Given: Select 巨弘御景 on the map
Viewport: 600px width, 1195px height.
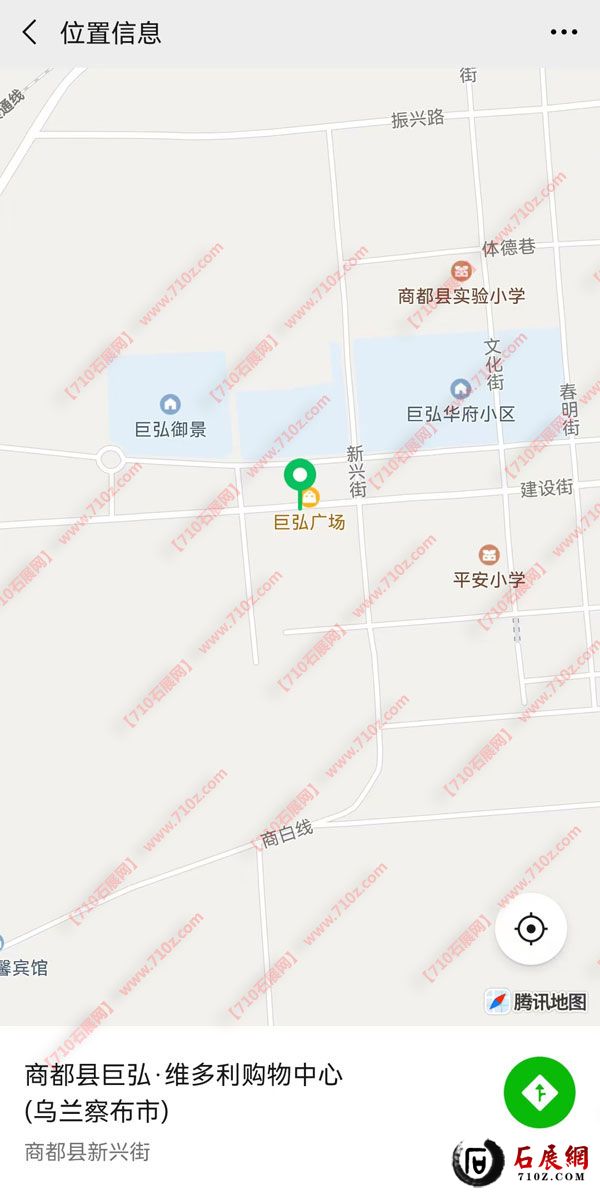Looking at the screenshot, I should coord(170,405).
